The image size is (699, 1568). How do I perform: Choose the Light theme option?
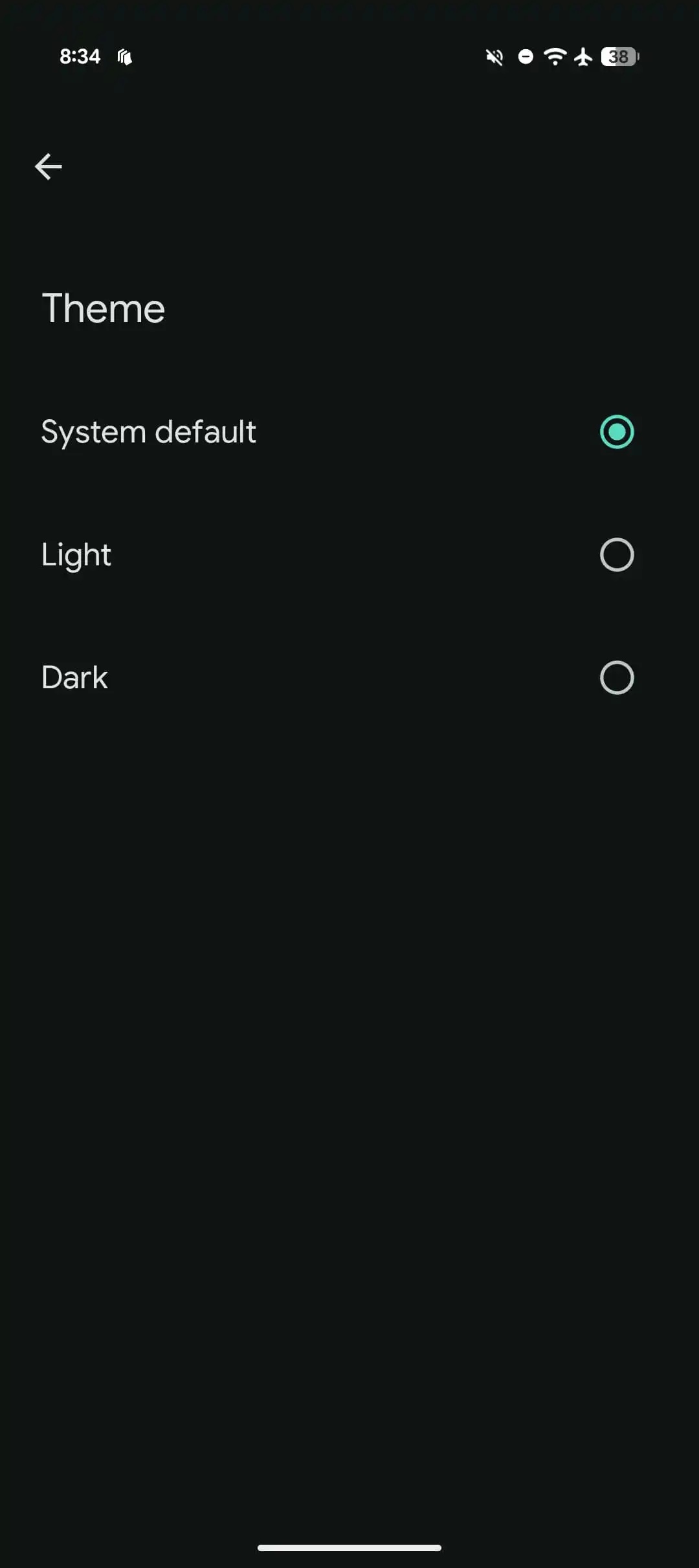(x=616, y=555)
